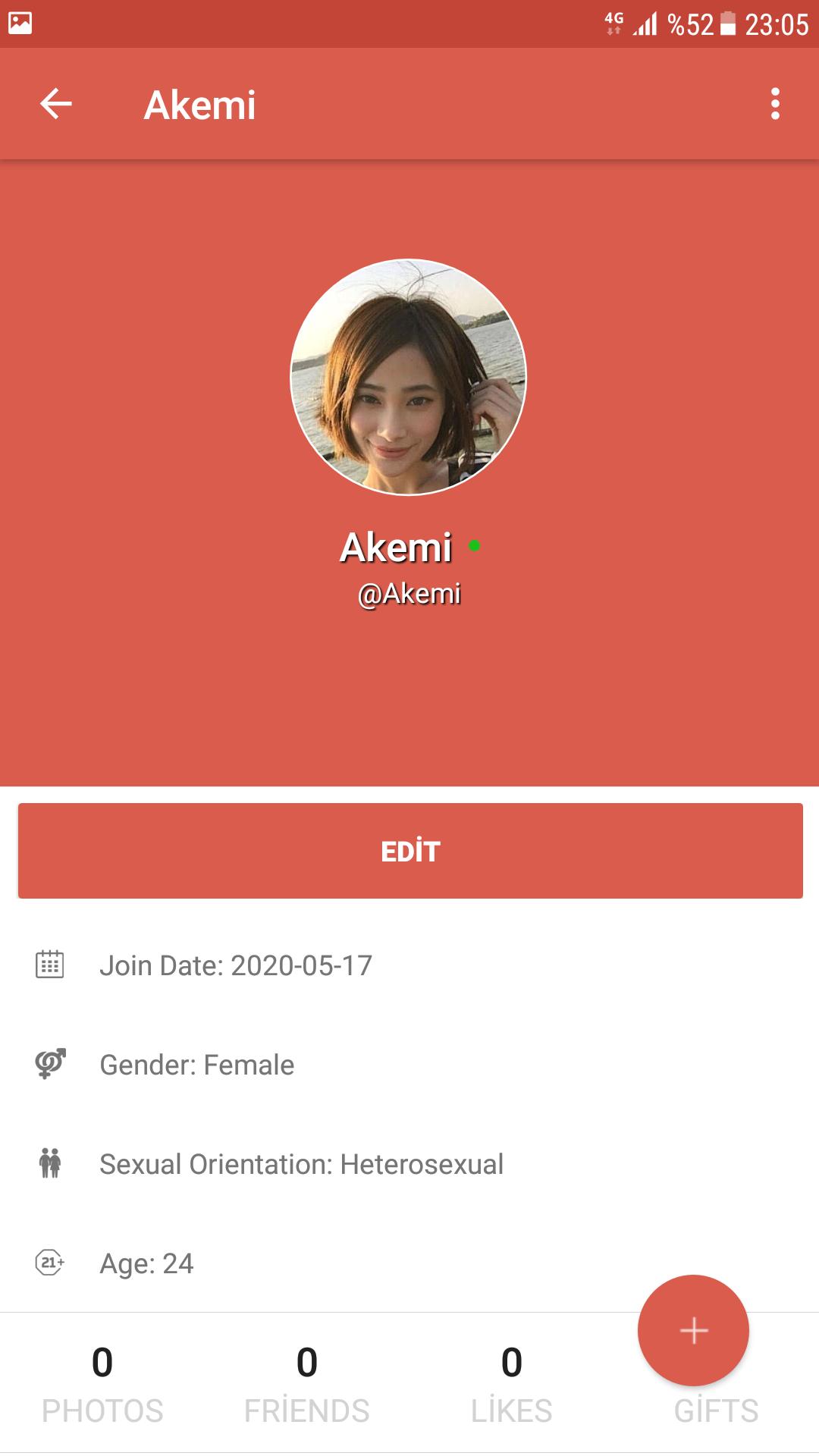Open the three-dot overflow menu

click(x=774, y=104)
